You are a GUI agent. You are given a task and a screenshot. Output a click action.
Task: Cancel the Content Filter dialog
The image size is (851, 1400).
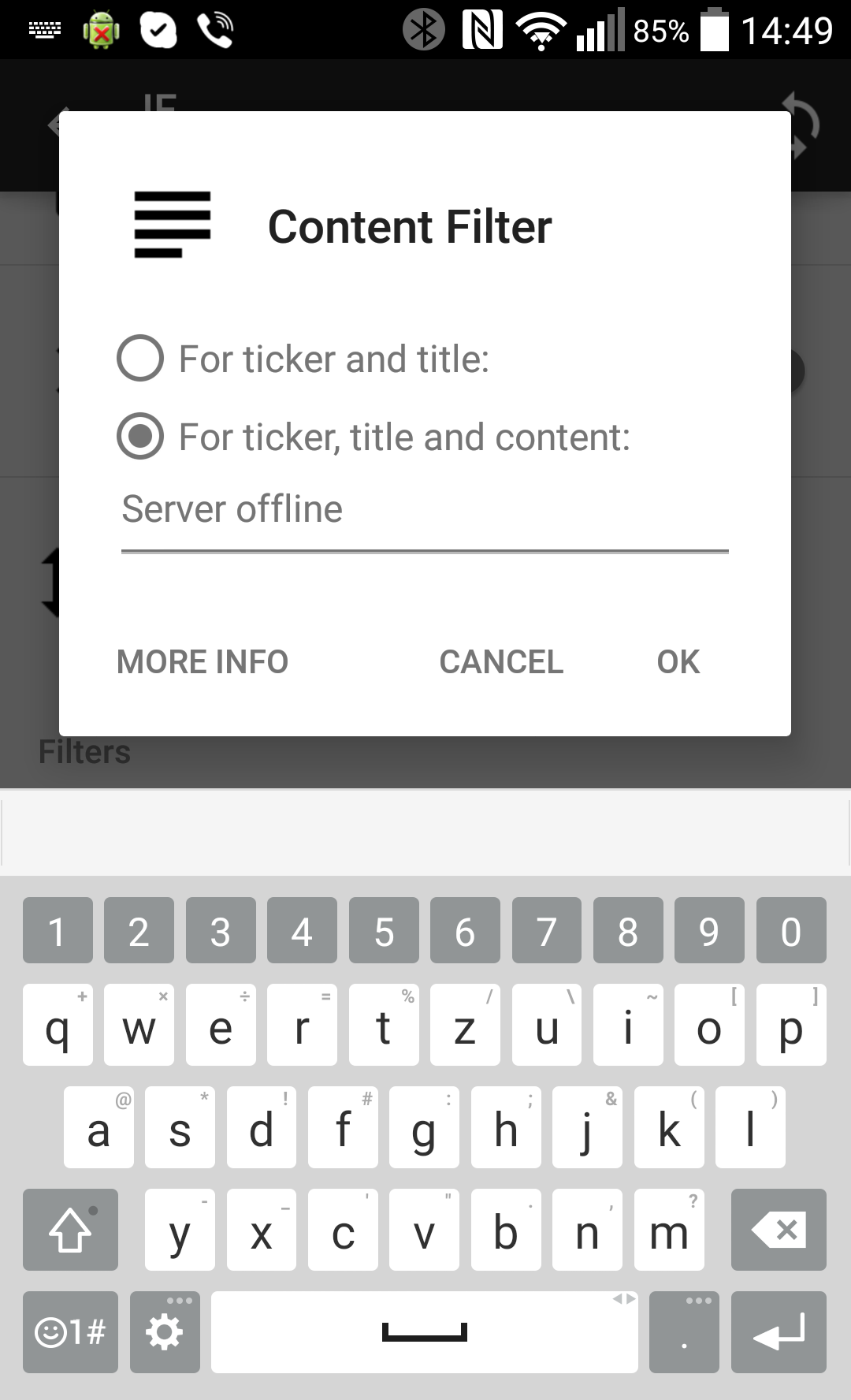pos(501,661)
